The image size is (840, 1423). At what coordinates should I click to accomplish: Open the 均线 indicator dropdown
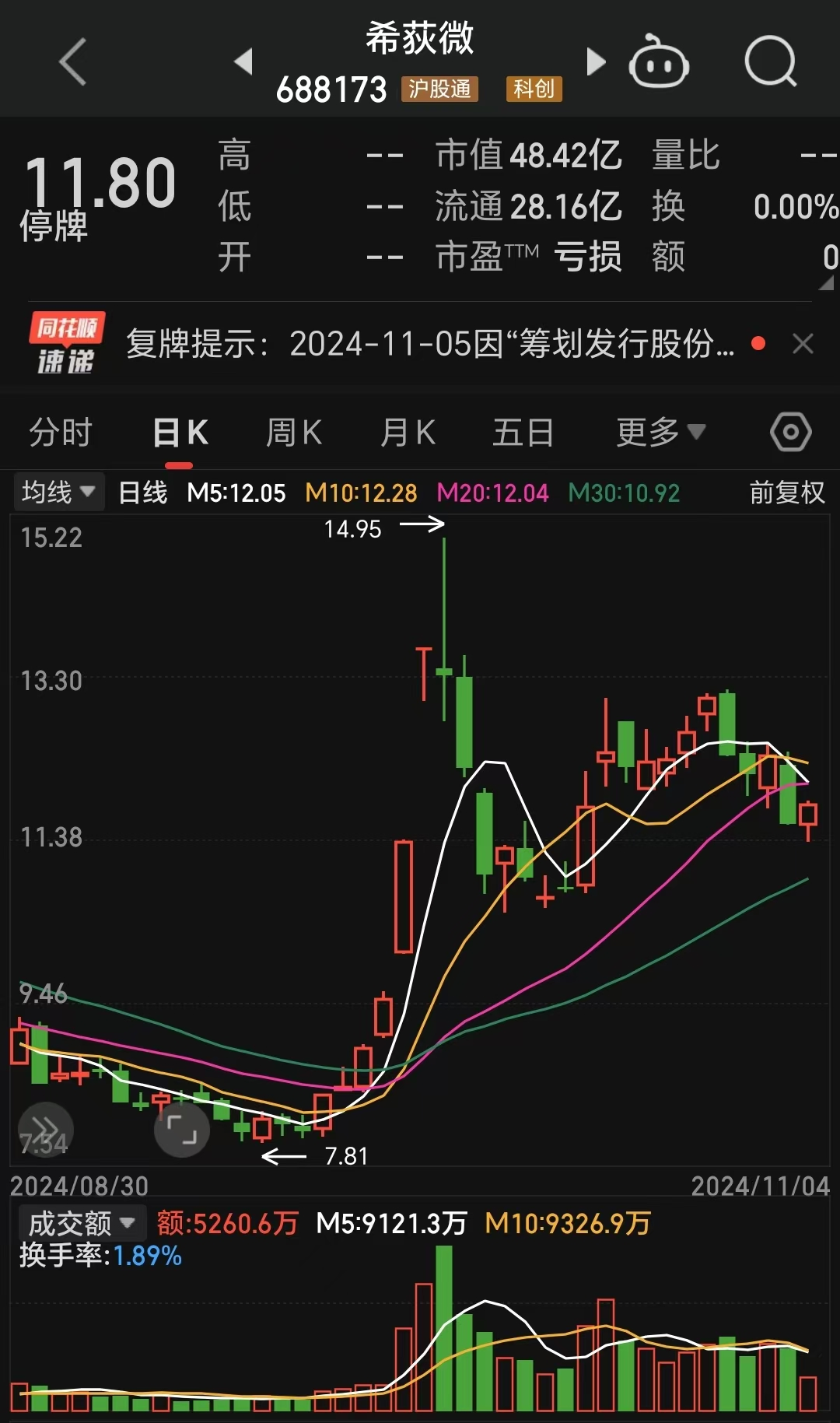(58, 492)
